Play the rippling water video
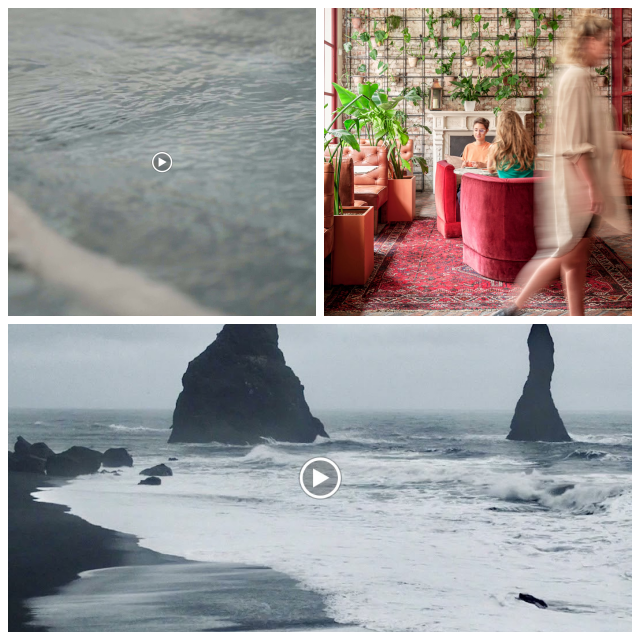This screenshot has width=640, height=640. click(162, 162)
